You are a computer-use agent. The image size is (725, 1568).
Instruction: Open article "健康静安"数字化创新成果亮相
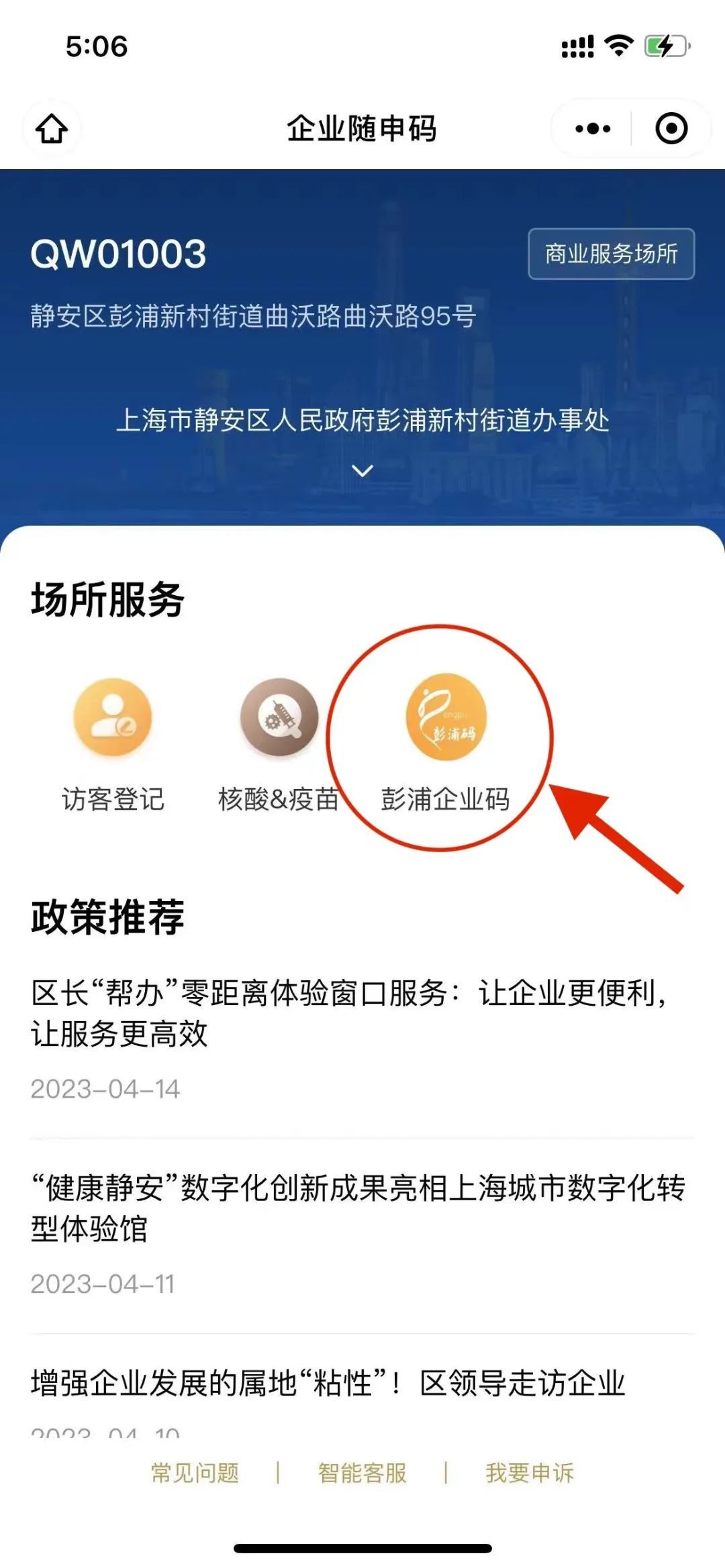tap(357, 1208)
